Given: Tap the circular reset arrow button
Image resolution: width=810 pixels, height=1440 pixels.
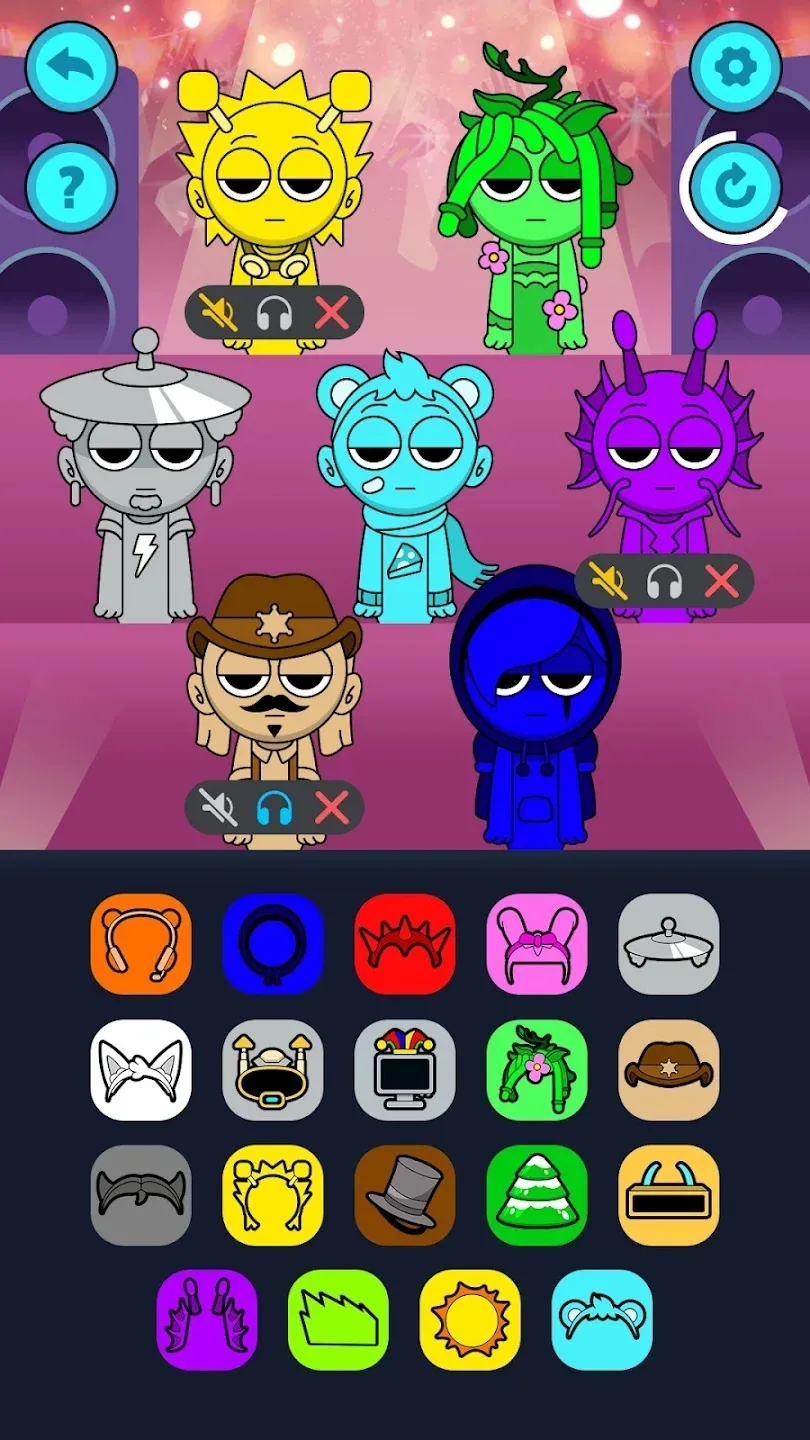Looking at the screenshot, I should pos(736,187).
